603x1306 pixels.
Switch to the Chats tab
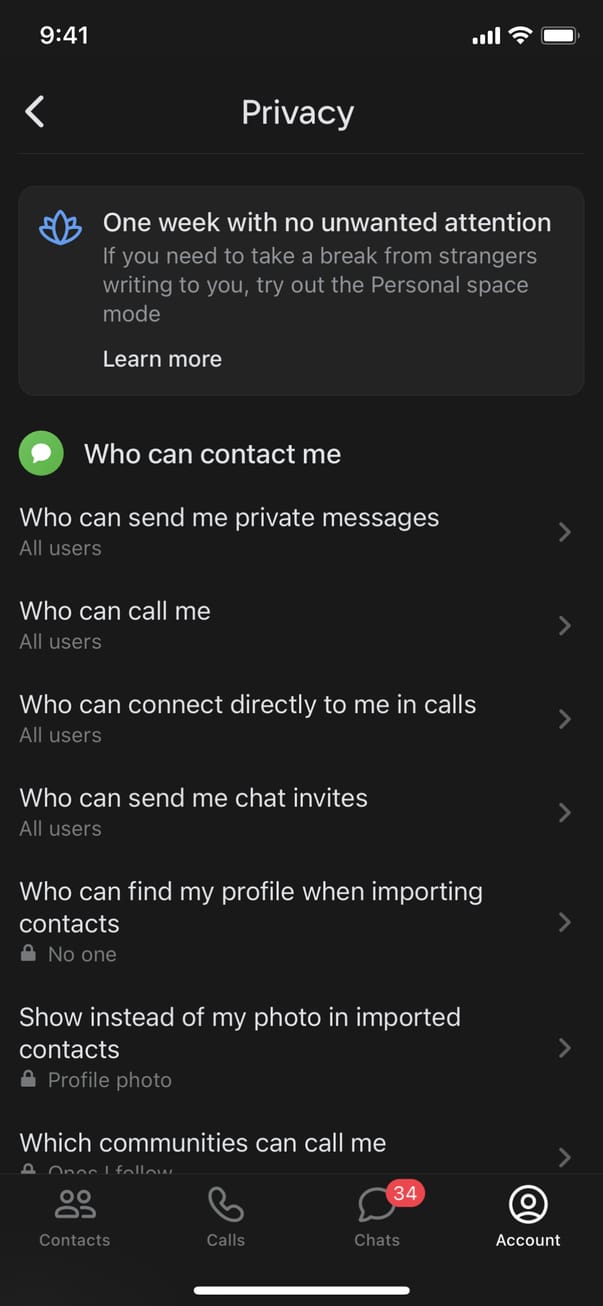tap(377, 1217)
